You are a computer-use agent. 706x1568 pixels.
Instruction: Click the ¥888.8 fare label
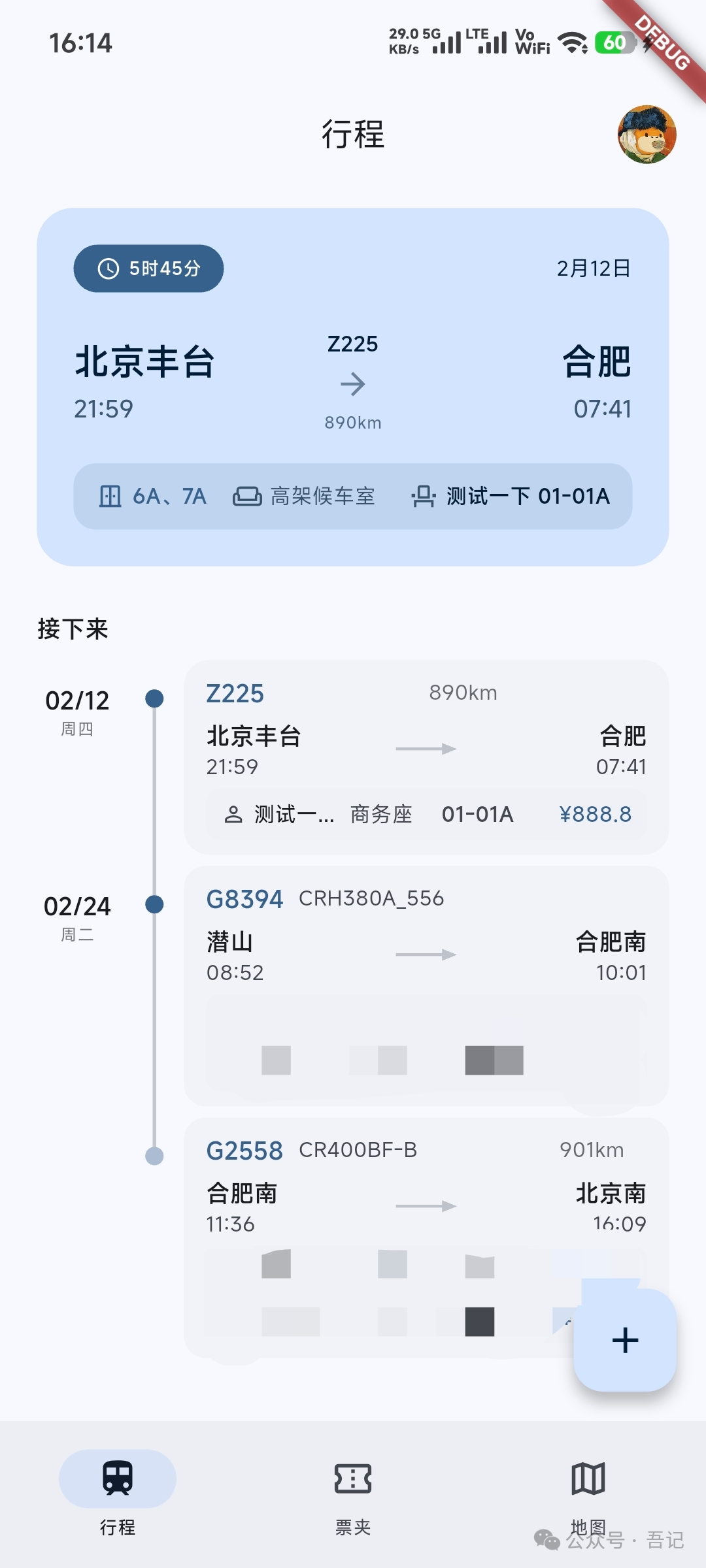596,813
